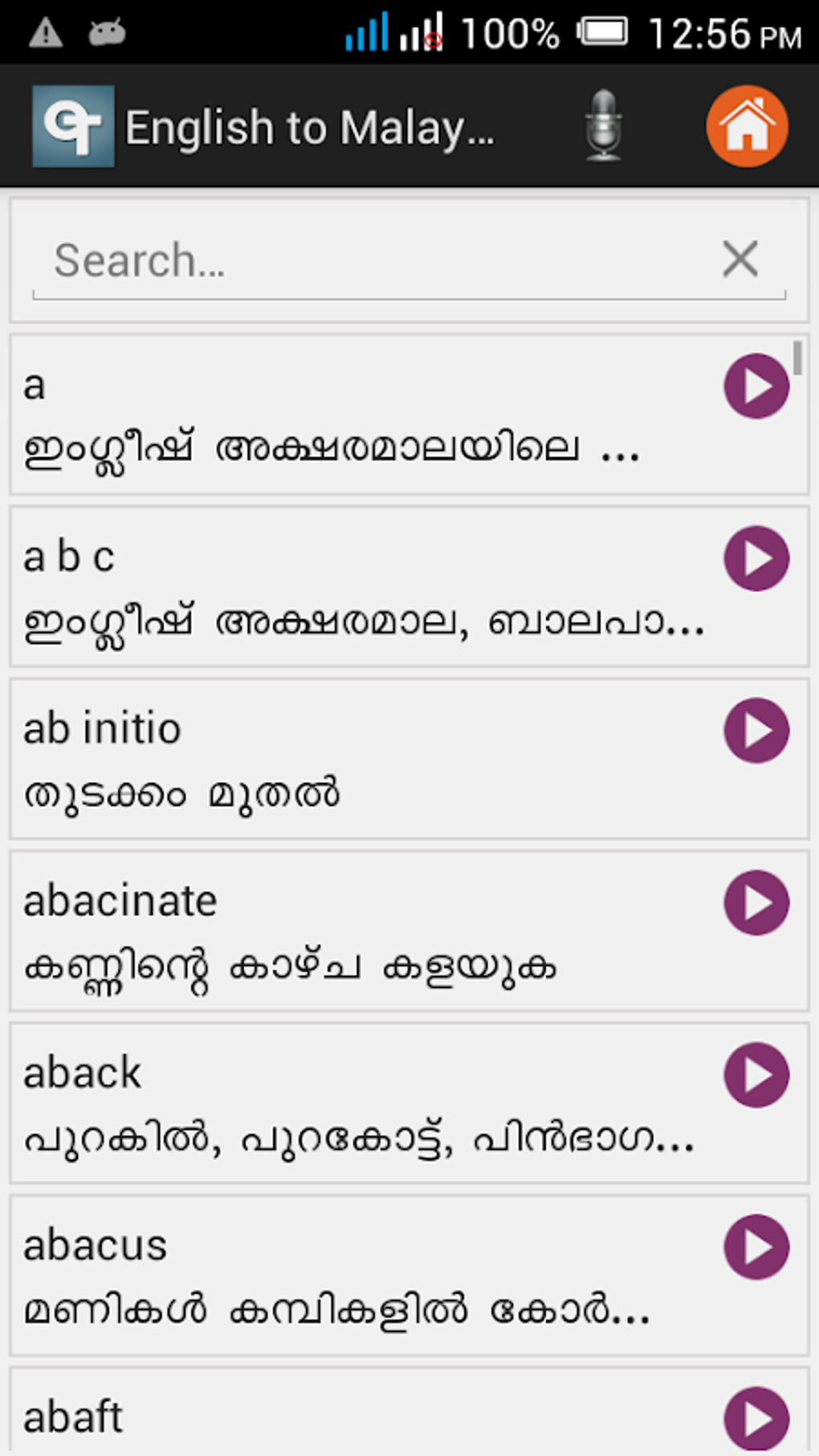This screenshot has width=819, height=1456.
Task: Play pronunciation for "aback"
Action: 756,1075
